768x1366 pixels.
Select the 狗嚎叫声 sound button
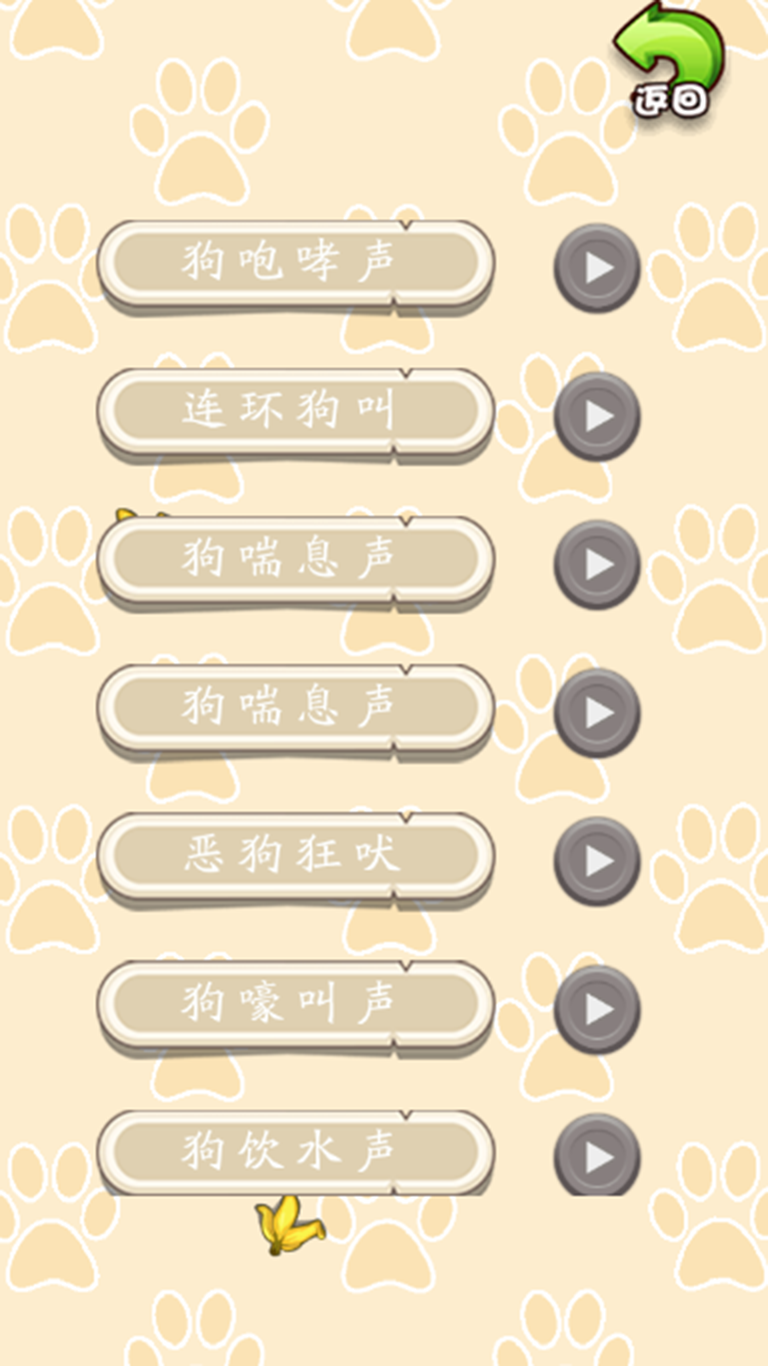[x=295, y=1003]
